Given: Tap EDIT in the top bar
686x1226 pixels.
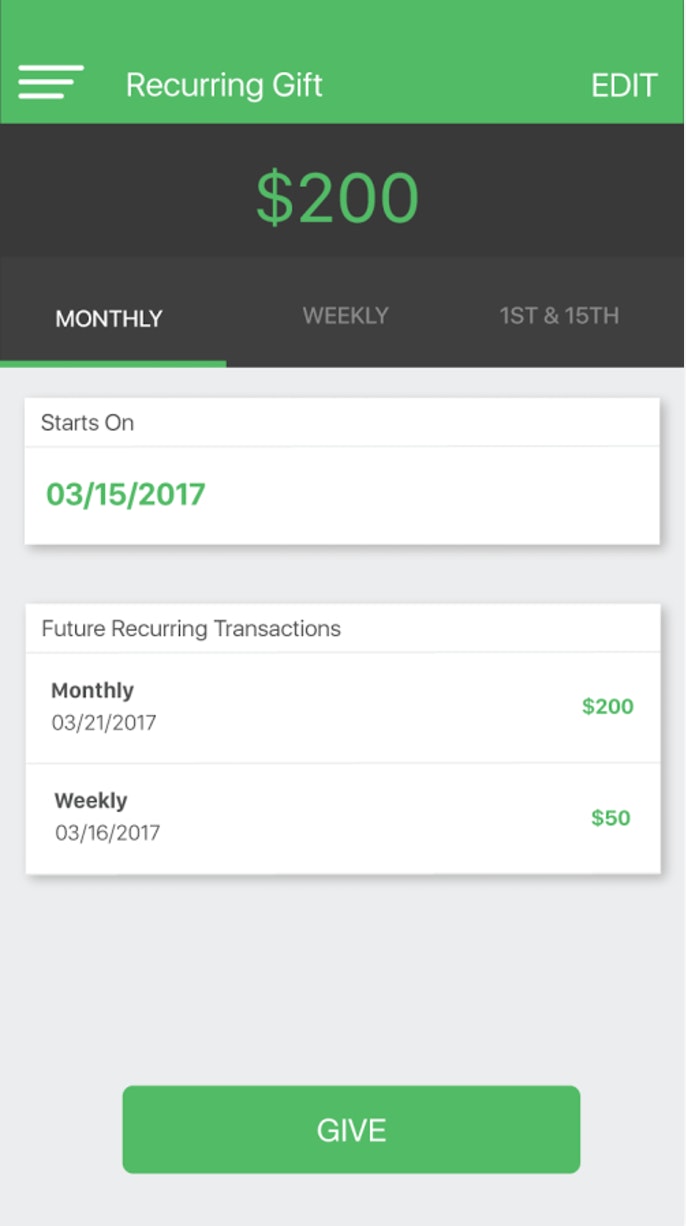Looking at the screenshot, I should click(624, 86).
